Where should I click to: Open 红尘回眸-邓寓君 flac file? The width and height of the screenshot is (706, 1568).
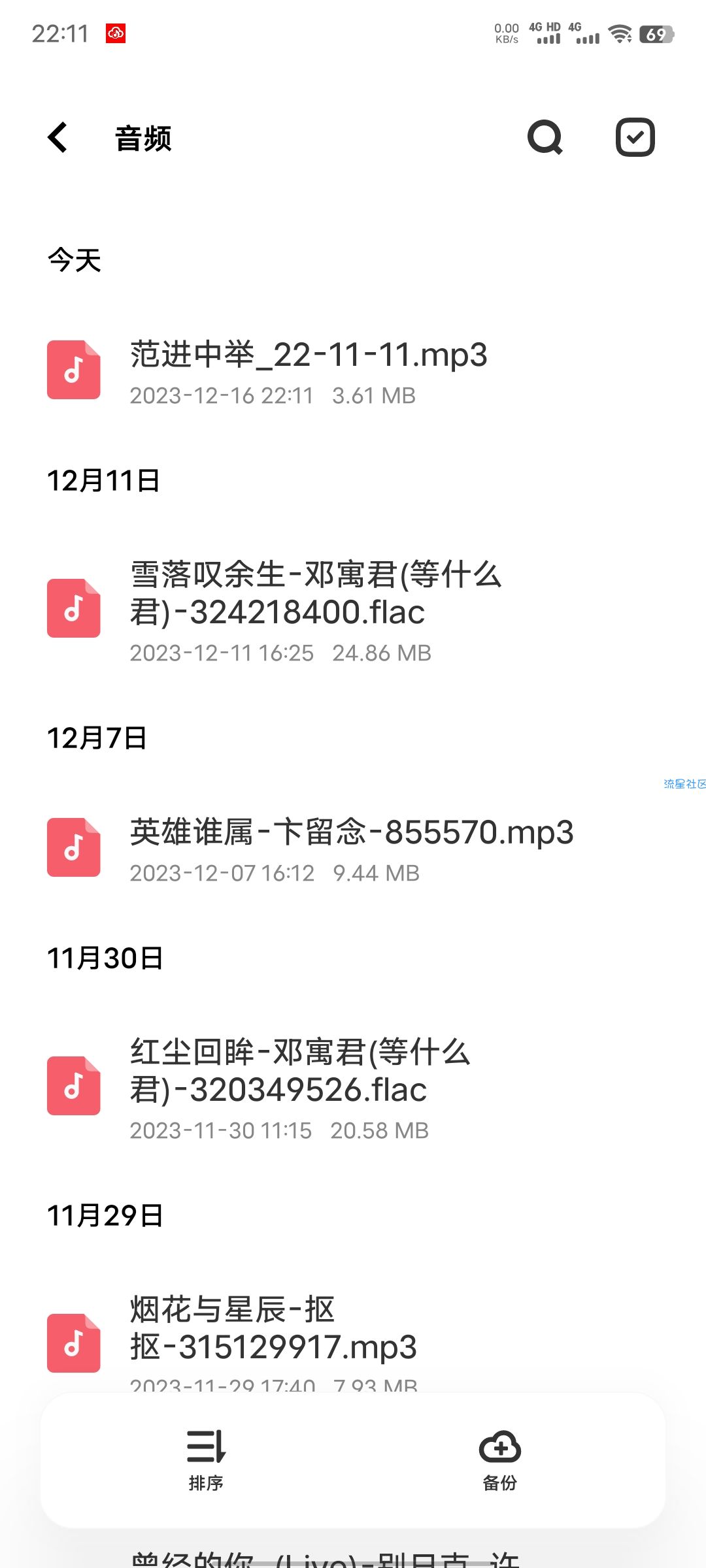tap(353, 1086)
